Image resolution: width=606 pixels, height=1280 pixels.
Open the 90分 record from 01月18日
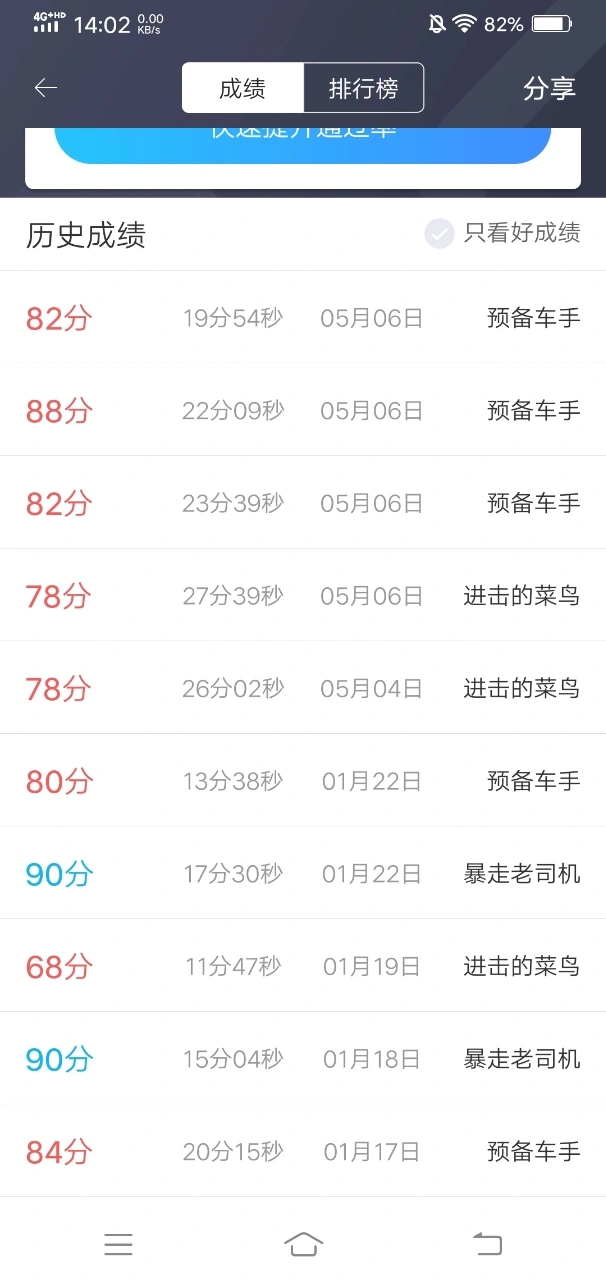(x=303, y=1058)
